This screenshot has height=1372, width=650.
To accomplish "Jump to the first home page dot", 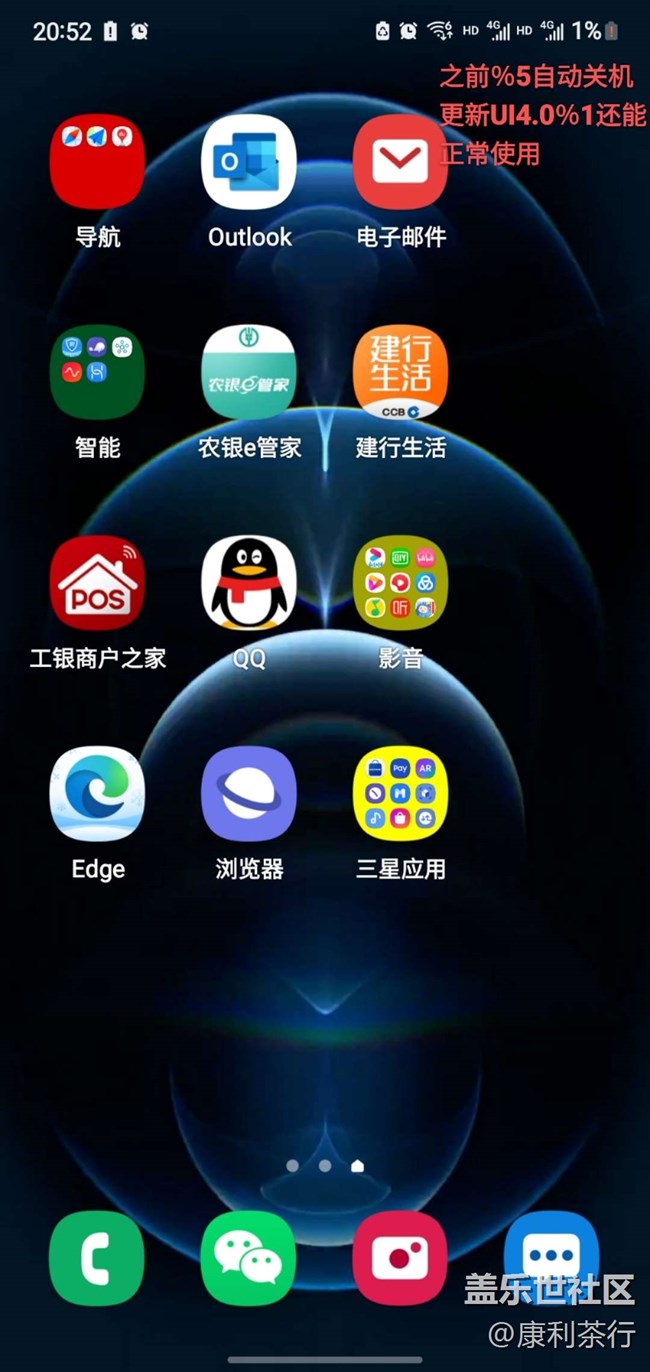I will [292, 1166].
